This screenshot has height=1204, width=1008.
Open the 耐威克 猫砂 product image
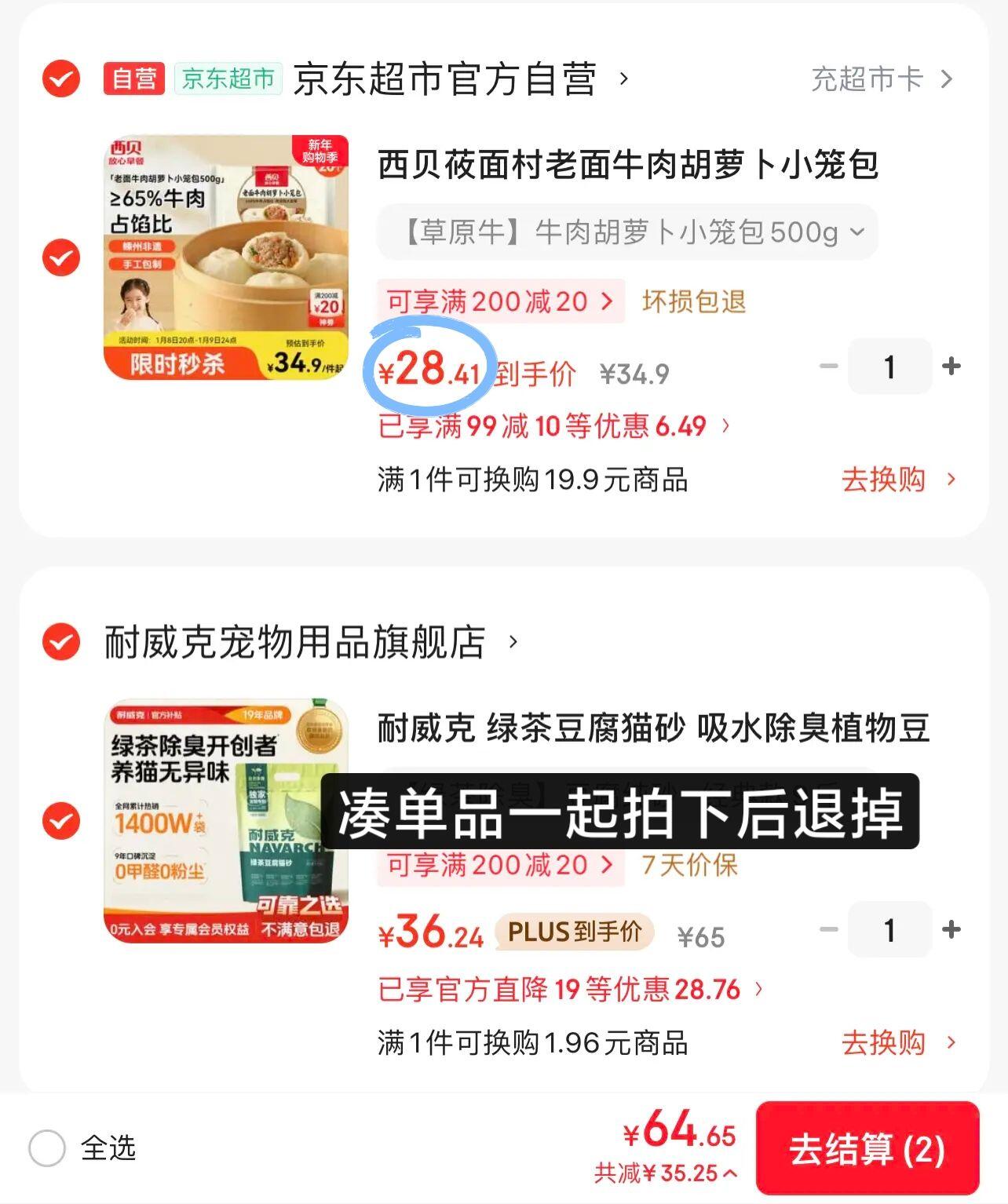226,822
